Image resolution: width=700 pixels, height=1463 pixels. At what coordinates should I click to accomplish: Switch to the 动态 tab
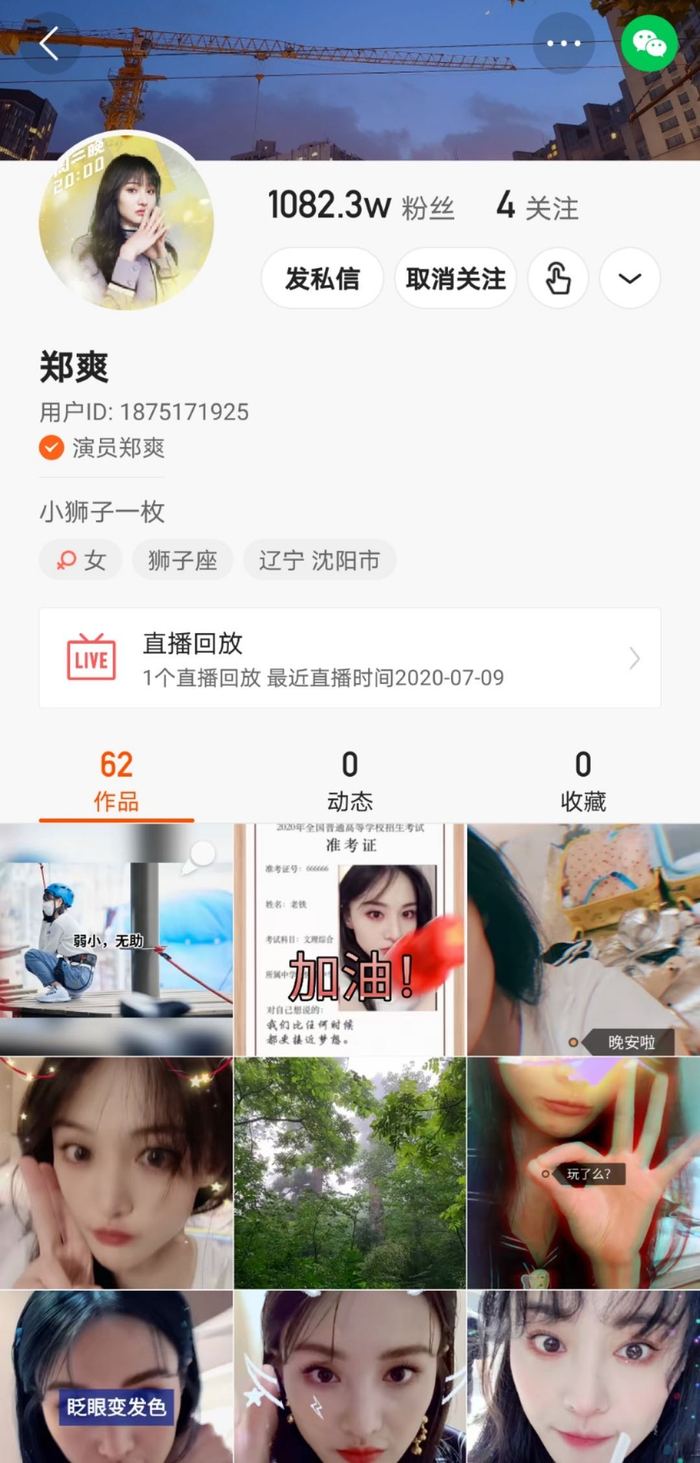[349, 781]
